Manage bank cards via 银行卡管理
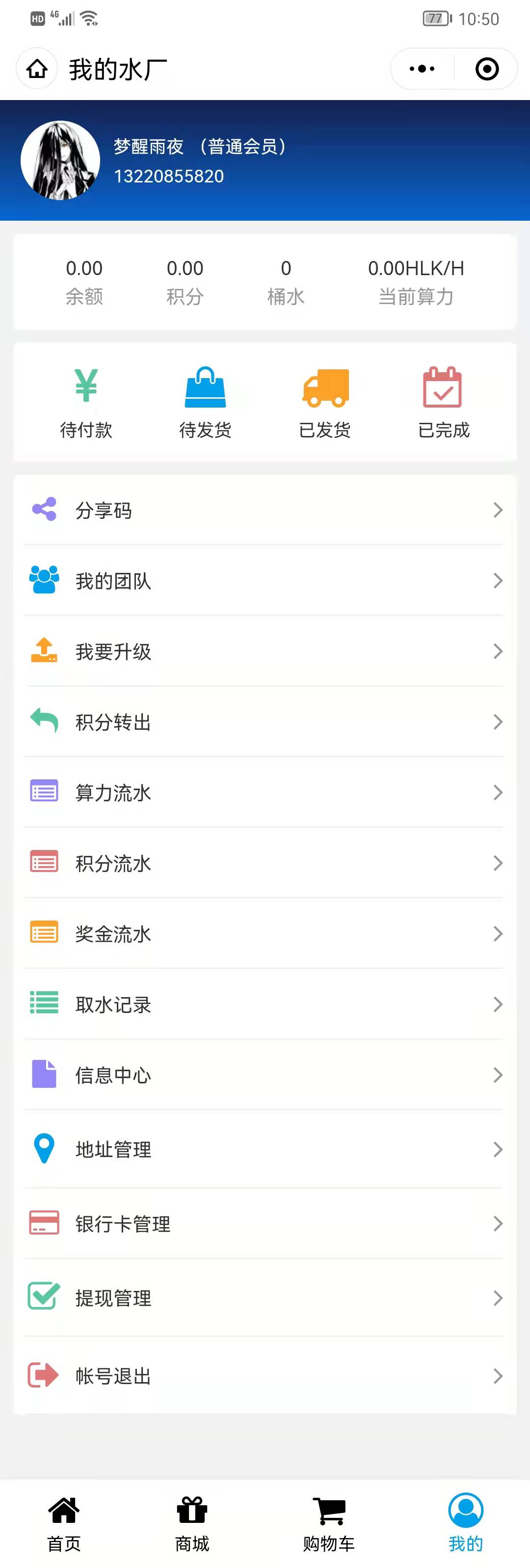The image size is (530, 1568). (x=265, y=1224)
